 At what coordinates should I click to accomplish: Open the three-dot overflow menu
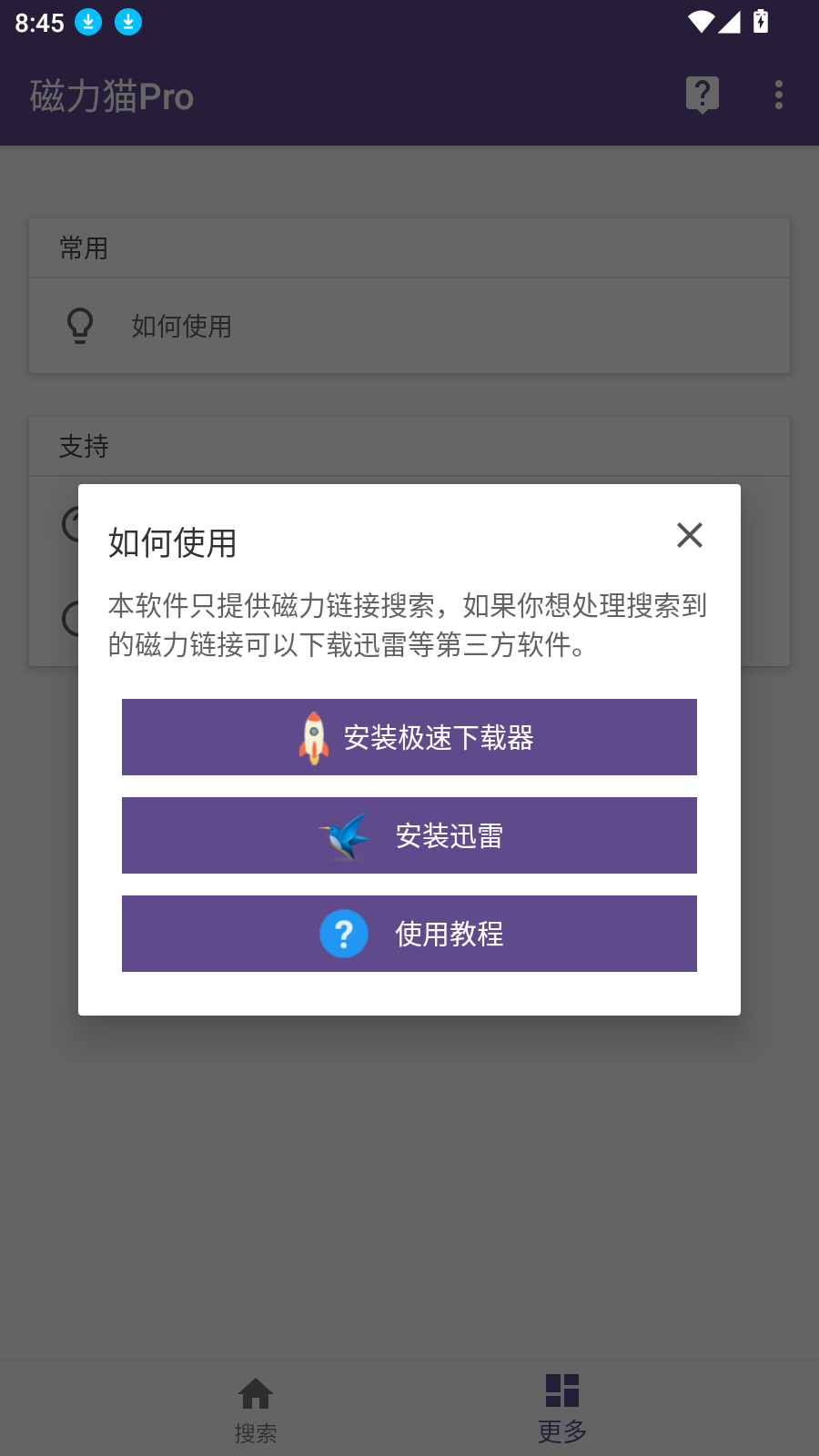click(x=778, y=94)
